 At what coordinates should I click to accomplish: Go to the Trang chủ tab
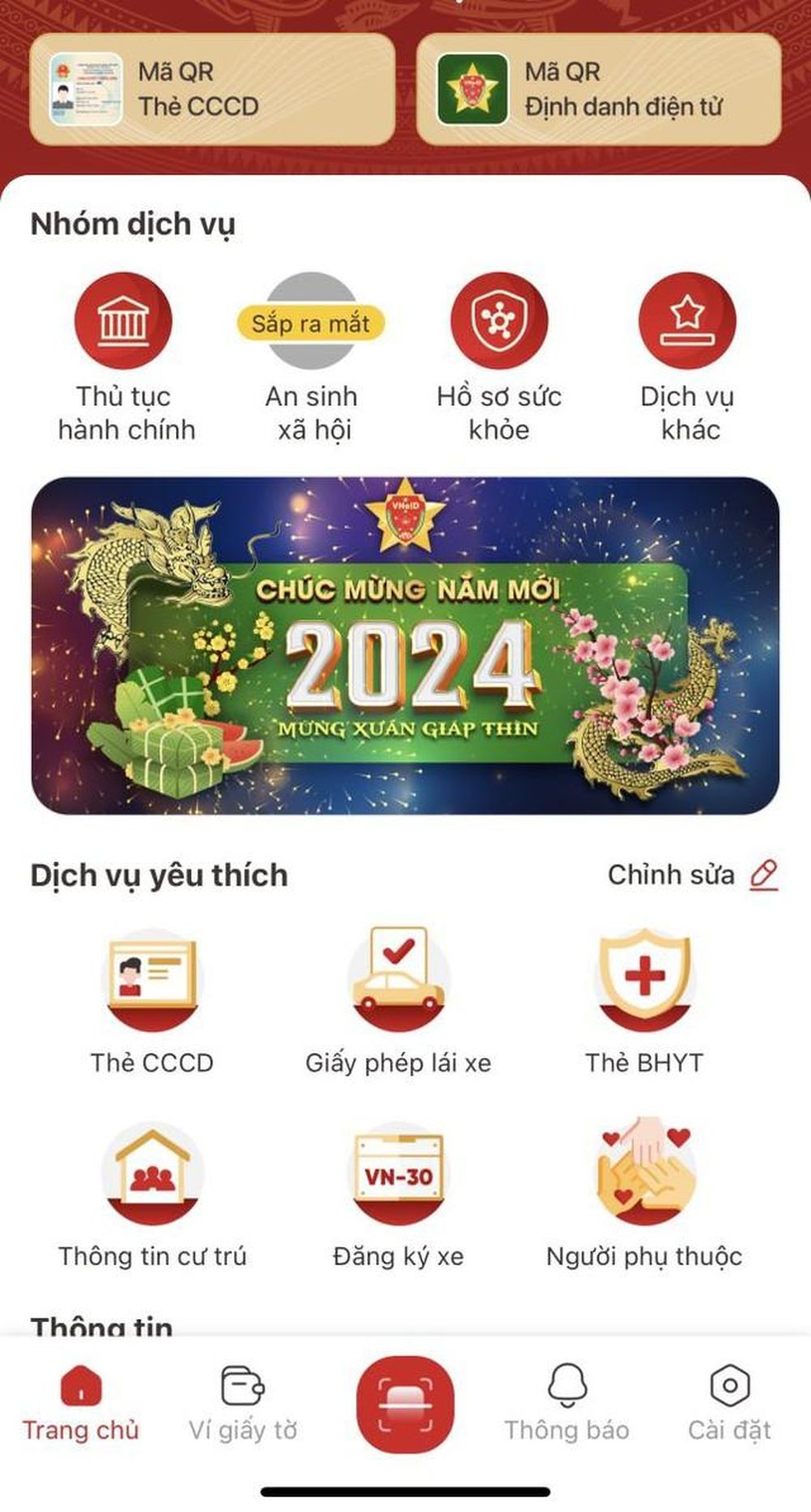pyautogui.click(x=81, y=1403)
